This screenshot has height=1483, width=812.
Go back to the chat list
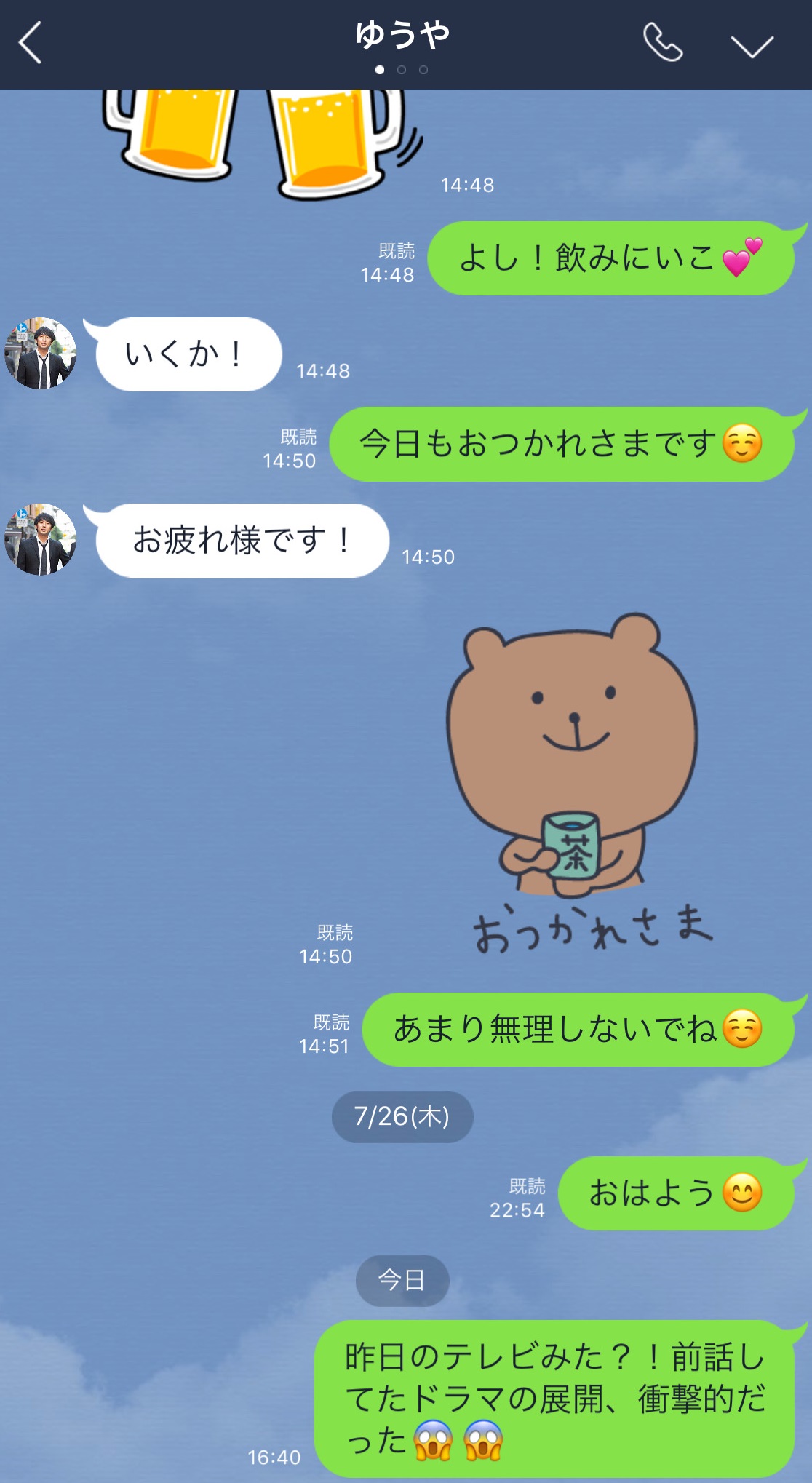point(31,44)
